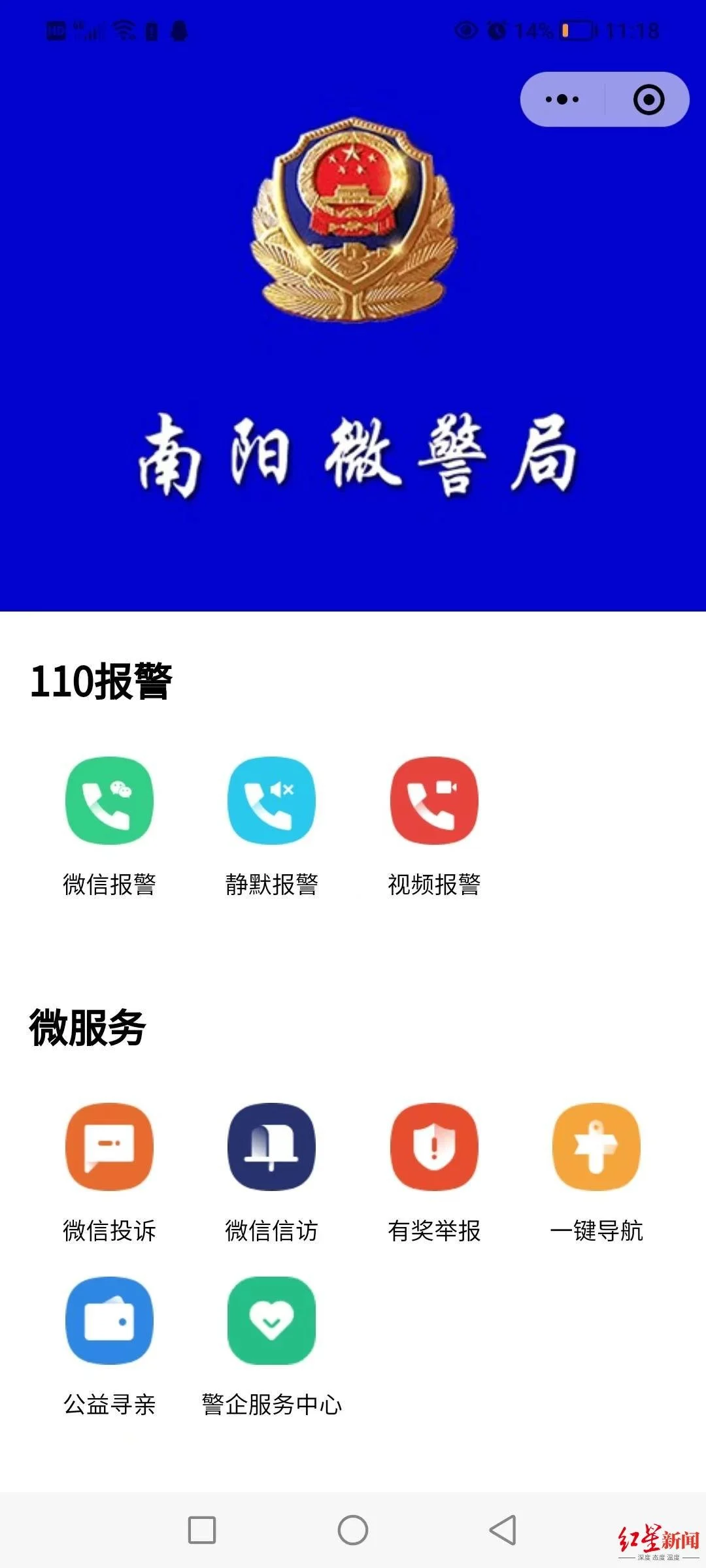Open 微信报警 to report via WeChat
Screen dimensions: 706x1568
click(109, 801)
